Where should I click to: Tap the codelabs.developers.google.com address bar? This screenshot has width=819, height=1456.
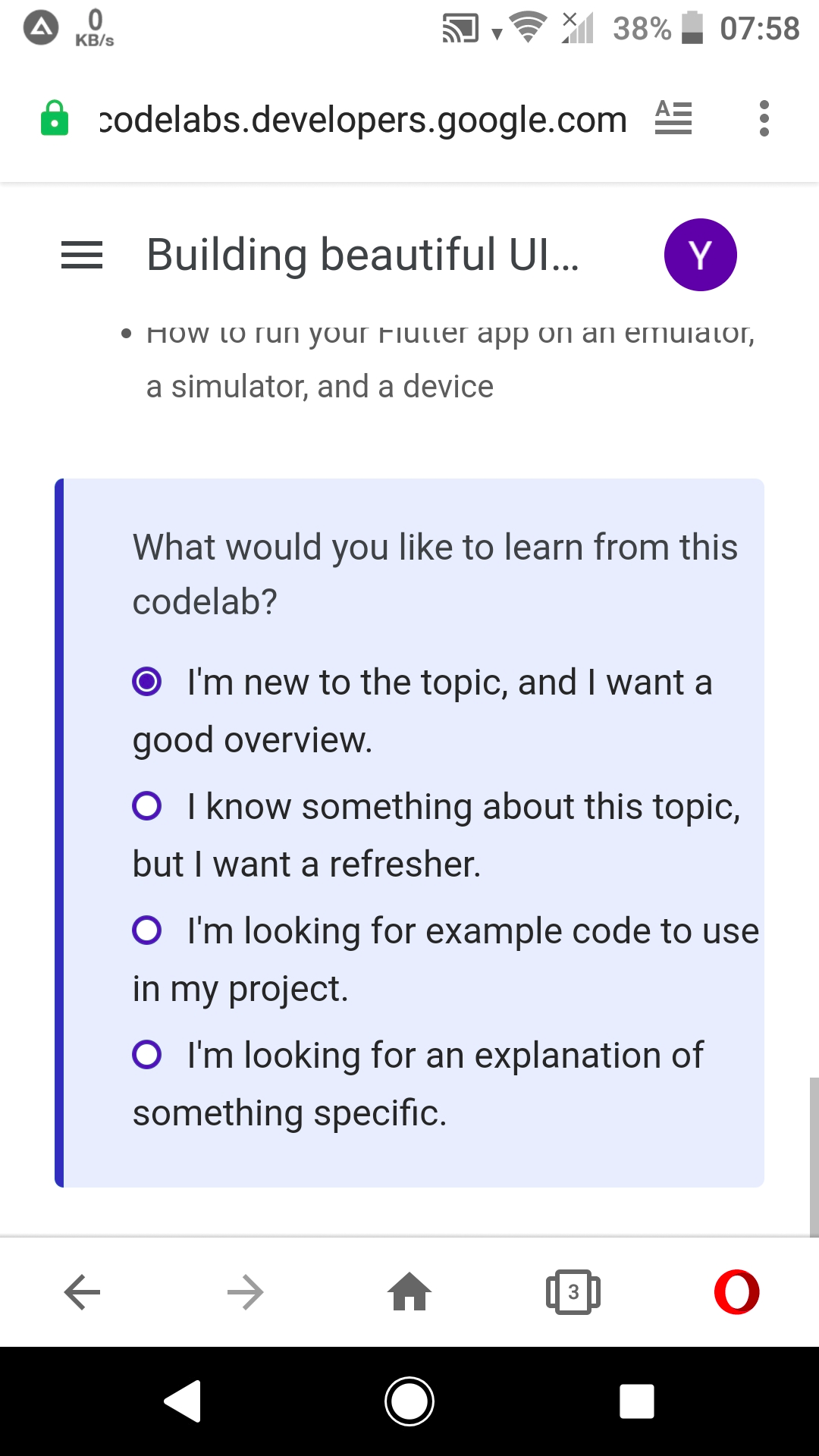pyautogui.click(x=363, y=119)
